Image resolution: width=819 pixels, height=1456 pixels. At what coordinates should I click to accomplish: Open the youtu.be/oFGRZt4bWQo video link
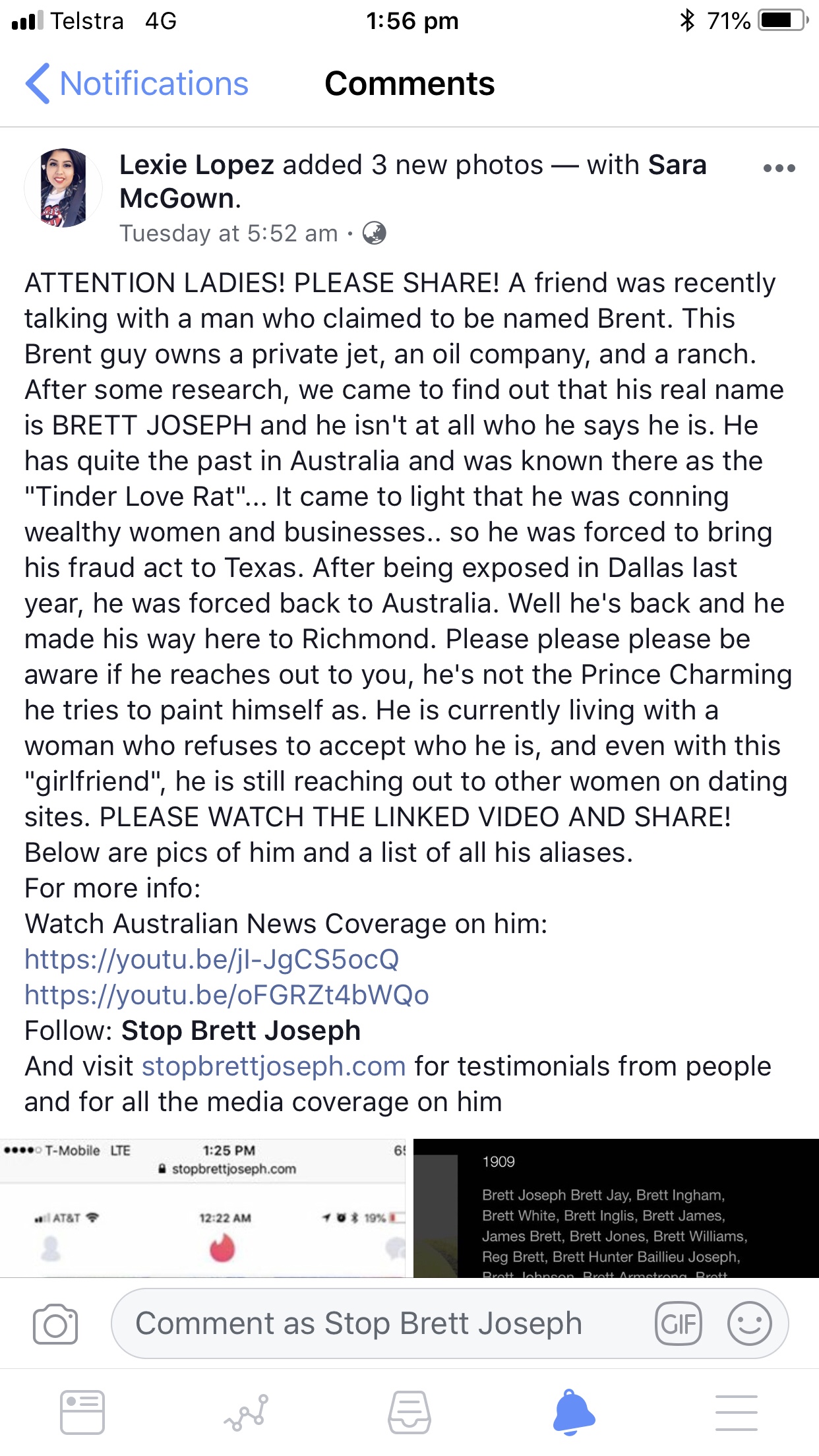tap(226, 995)
